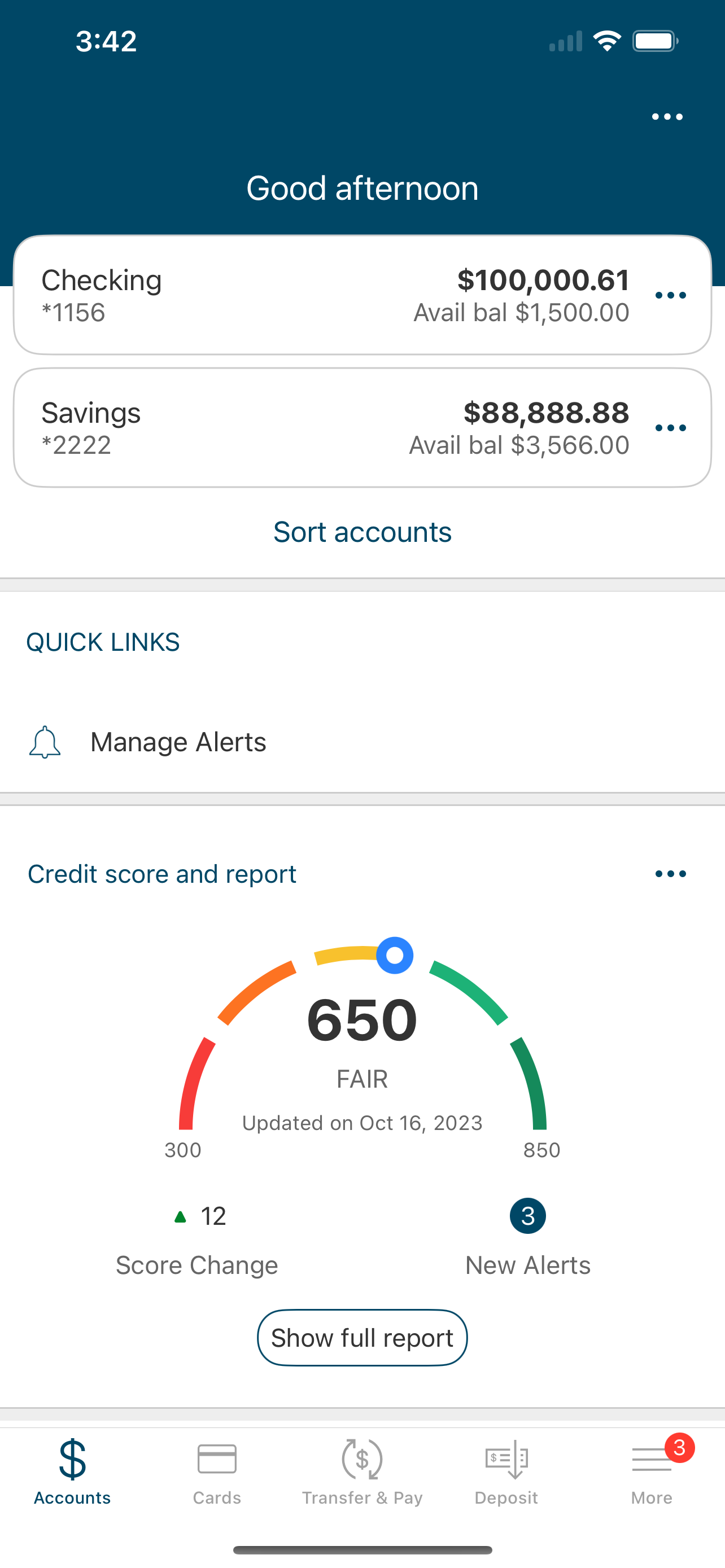The image size is (725, 1568).
Task: Open the Checking account three-dot options
Action: point(671,296)
